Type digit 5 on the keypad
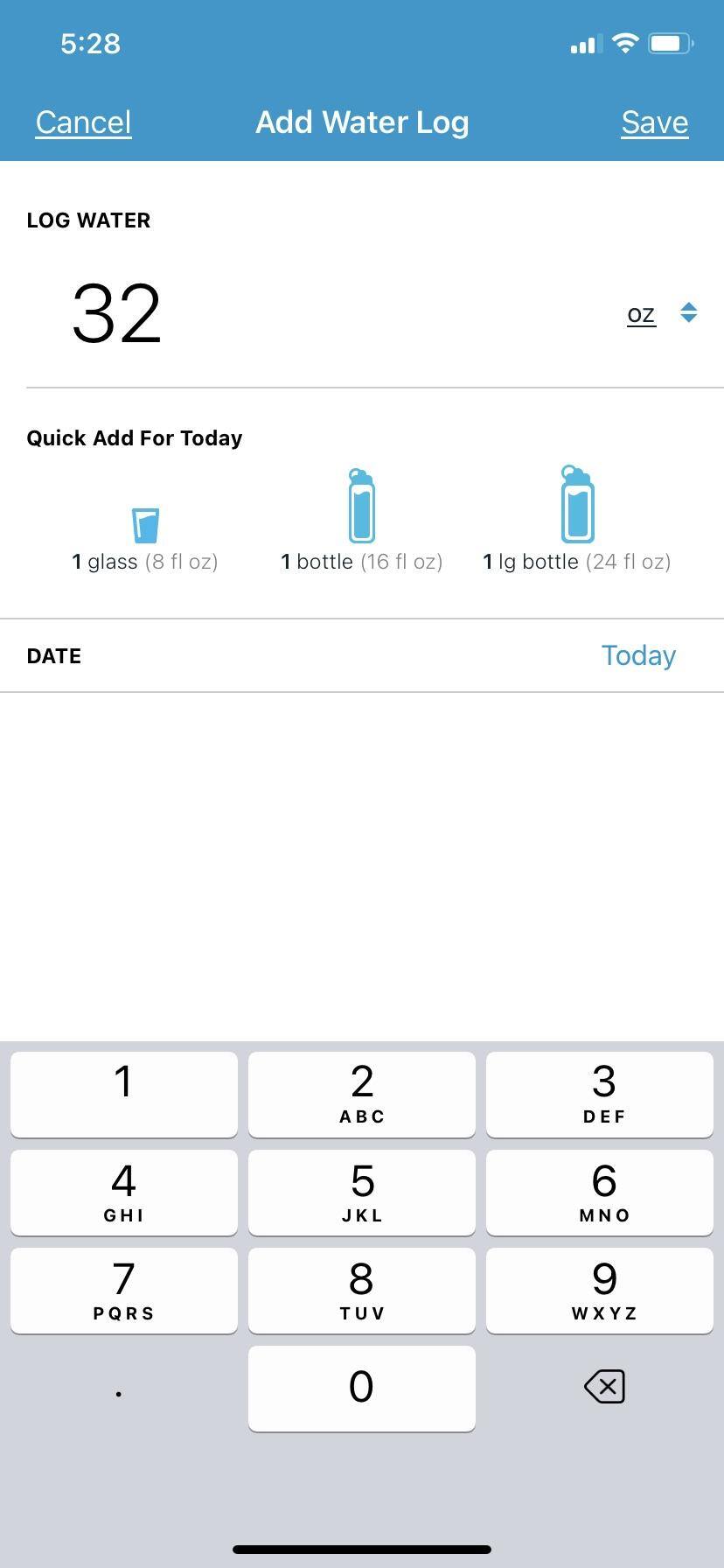The width and height of the screenshot is (724, 1568). click(x=361, y=1192)
